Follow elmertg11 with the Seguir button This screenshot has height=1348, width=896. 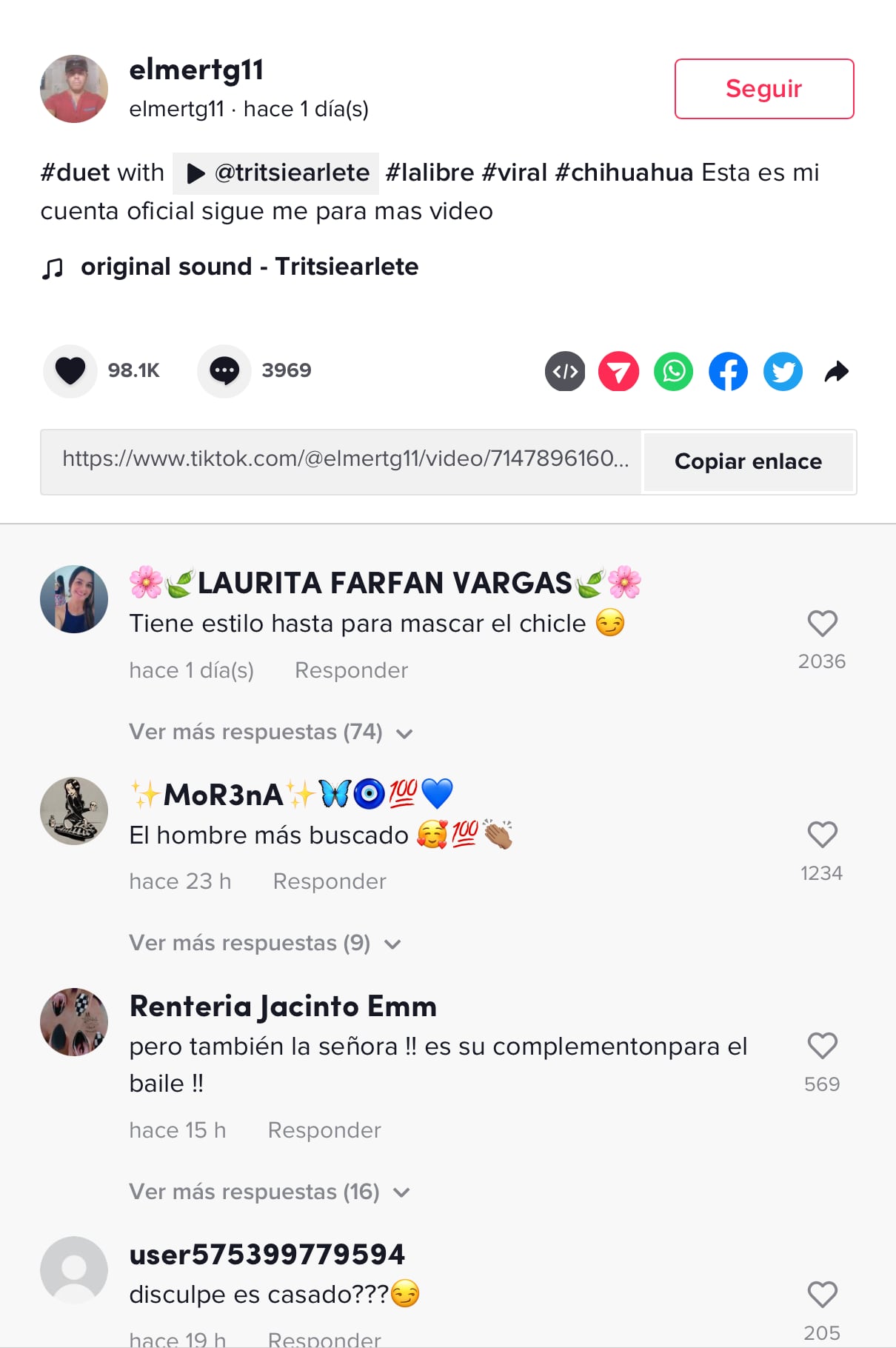(763, 89)
